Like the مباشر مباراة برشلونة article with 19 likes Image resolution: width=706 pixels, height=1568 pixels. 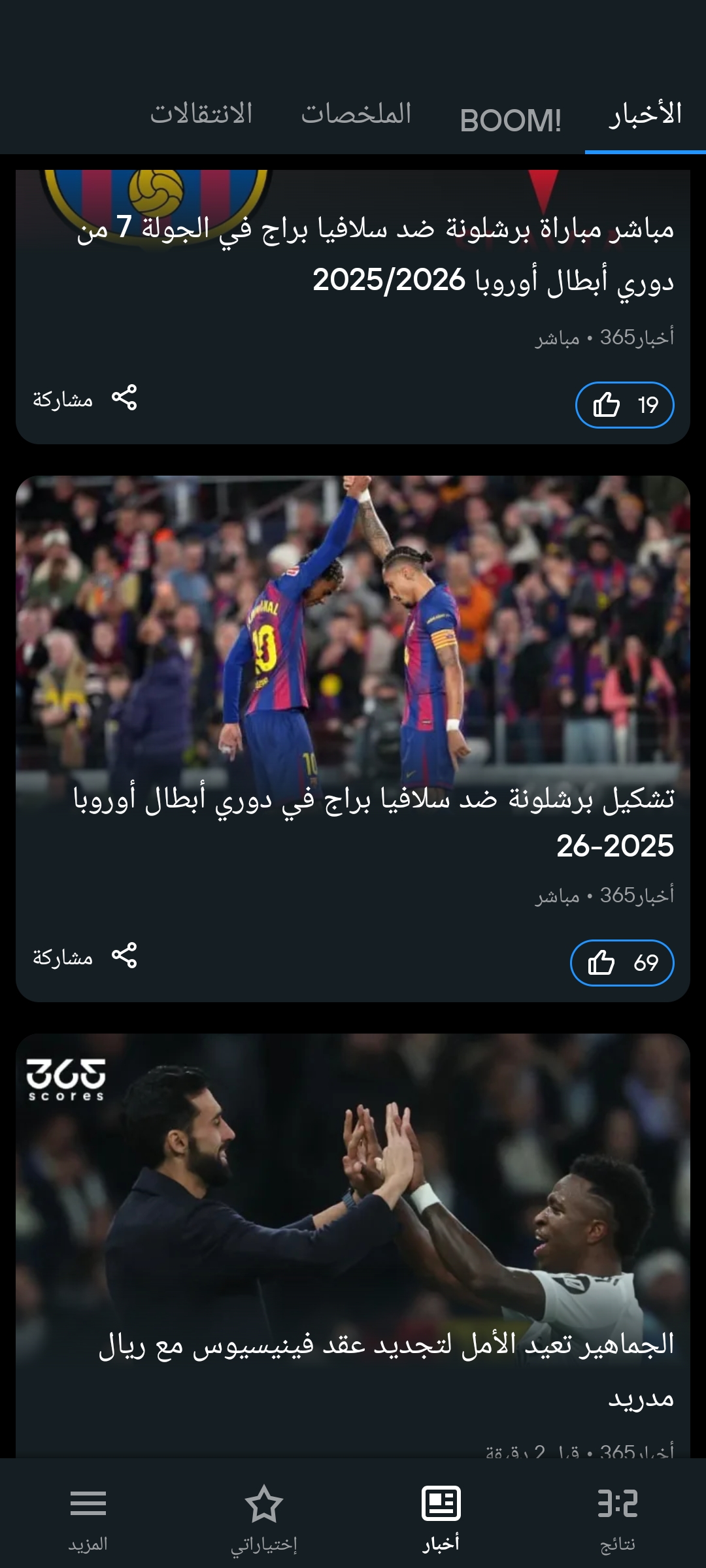(x=624, y=405)
